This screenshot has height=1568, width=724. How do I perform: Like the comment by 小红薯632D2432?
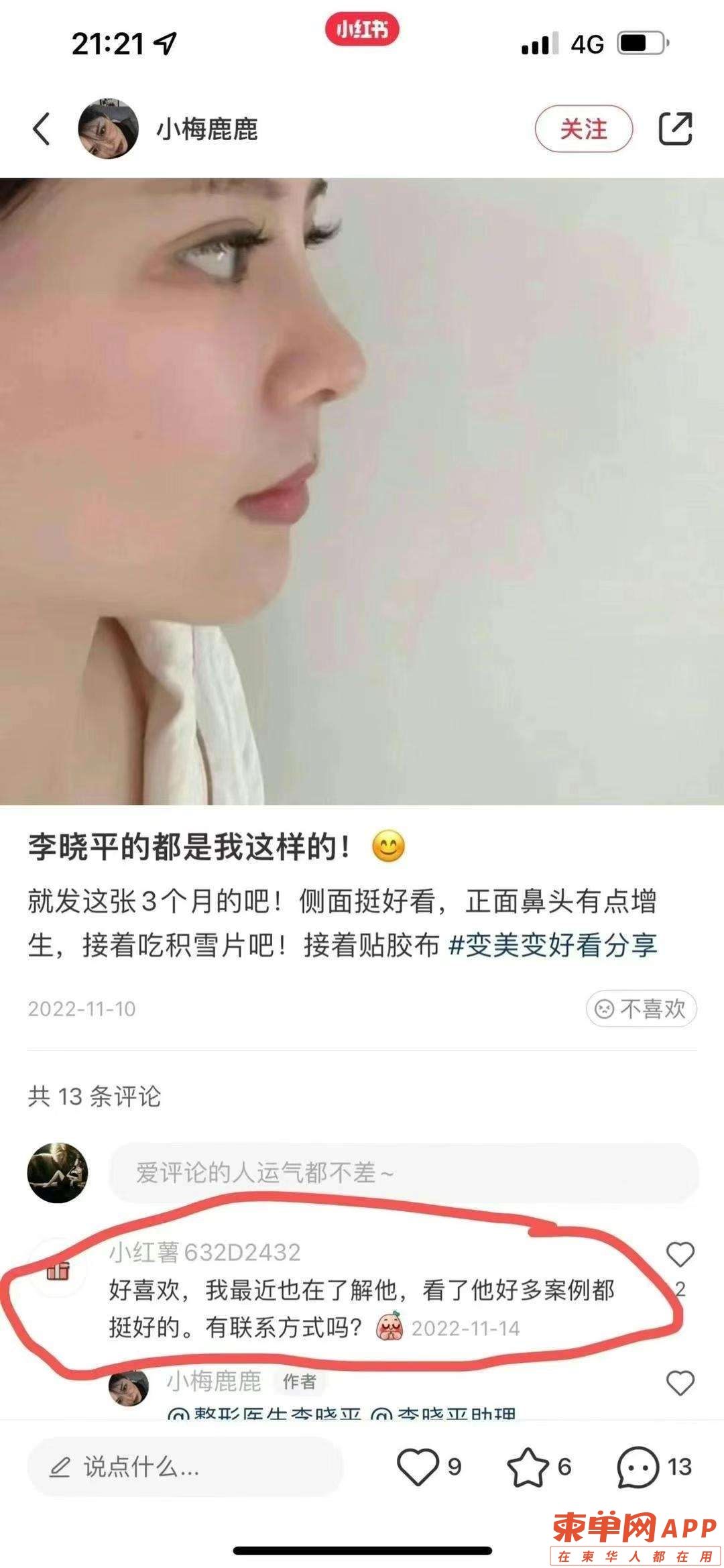coord(680,1254)
